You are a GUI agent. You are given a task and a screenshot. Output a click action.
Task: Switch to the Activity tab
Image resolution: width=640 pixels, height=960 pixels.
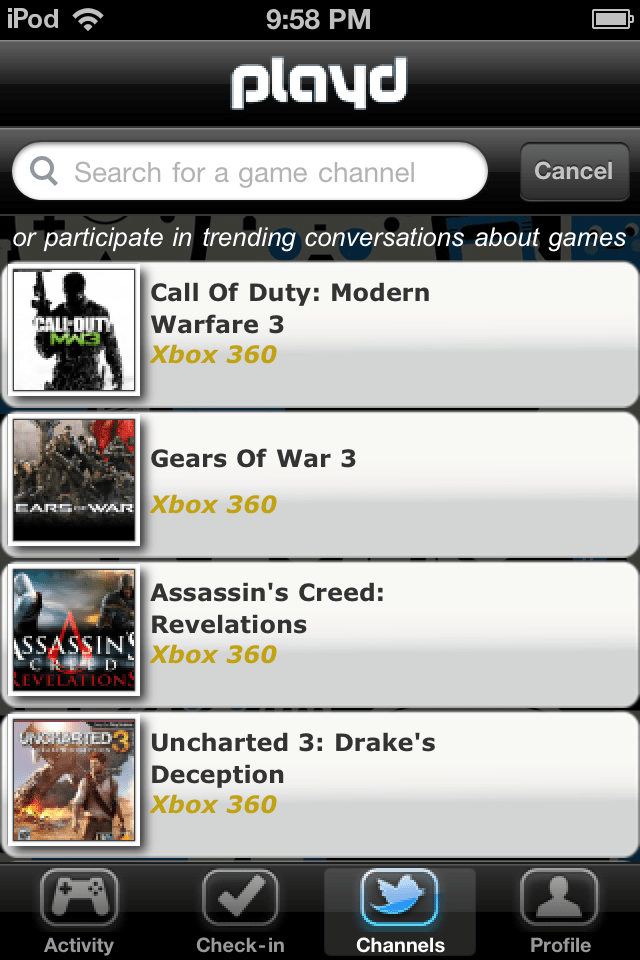pos(79,911)
